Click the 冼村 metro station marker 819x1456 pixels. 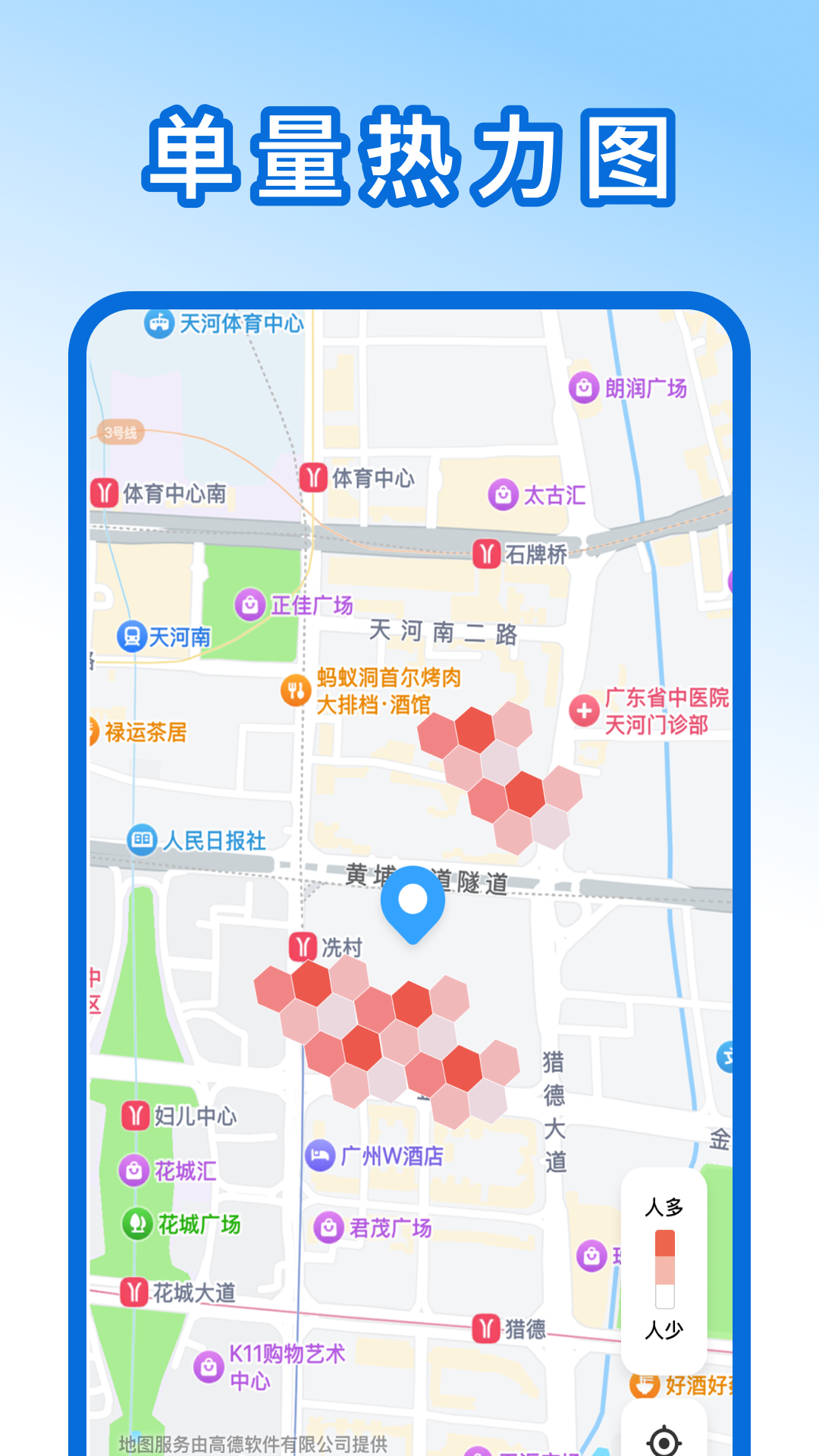[303, 944]
